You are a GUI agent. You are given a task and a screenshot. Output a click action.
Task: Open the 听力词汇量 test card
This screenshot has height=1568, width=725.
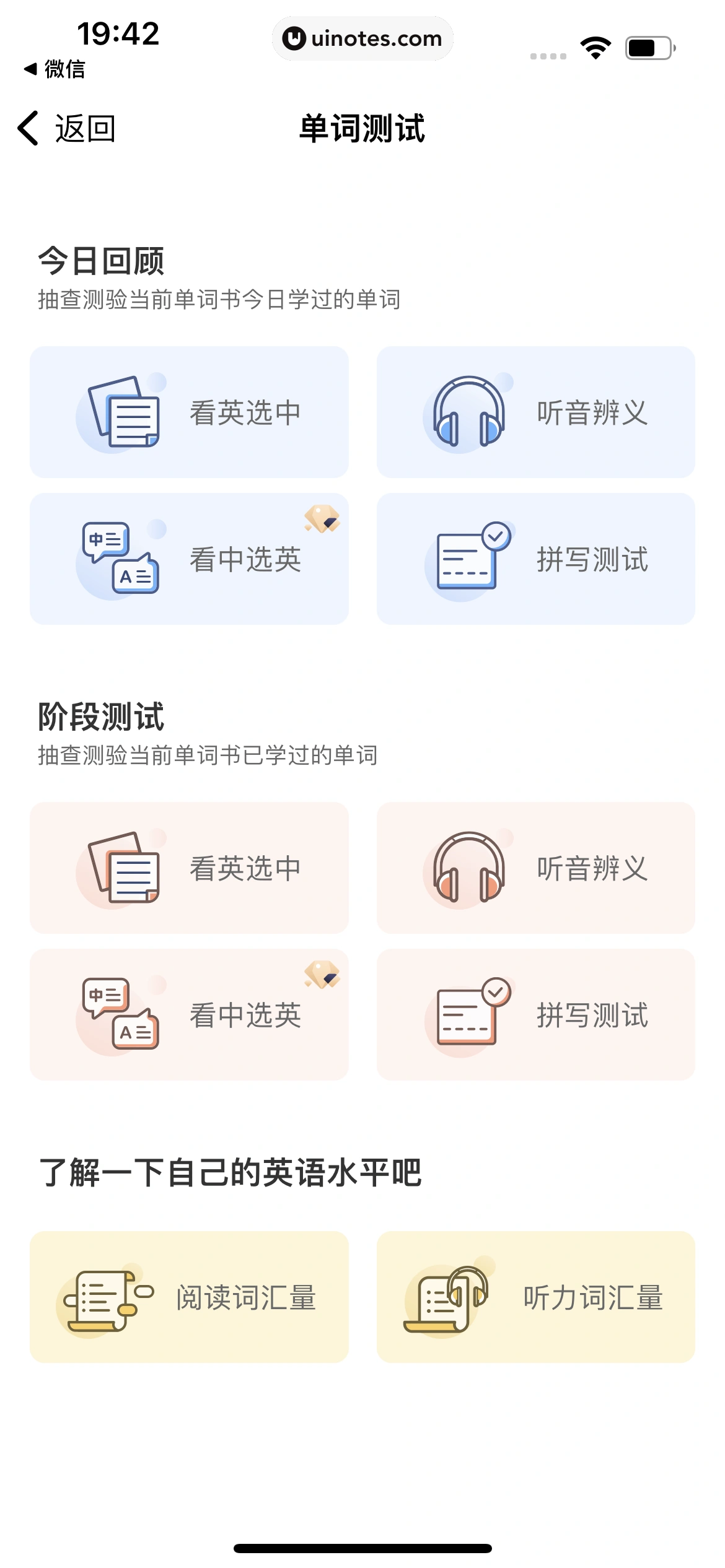tap(535, 1297)
